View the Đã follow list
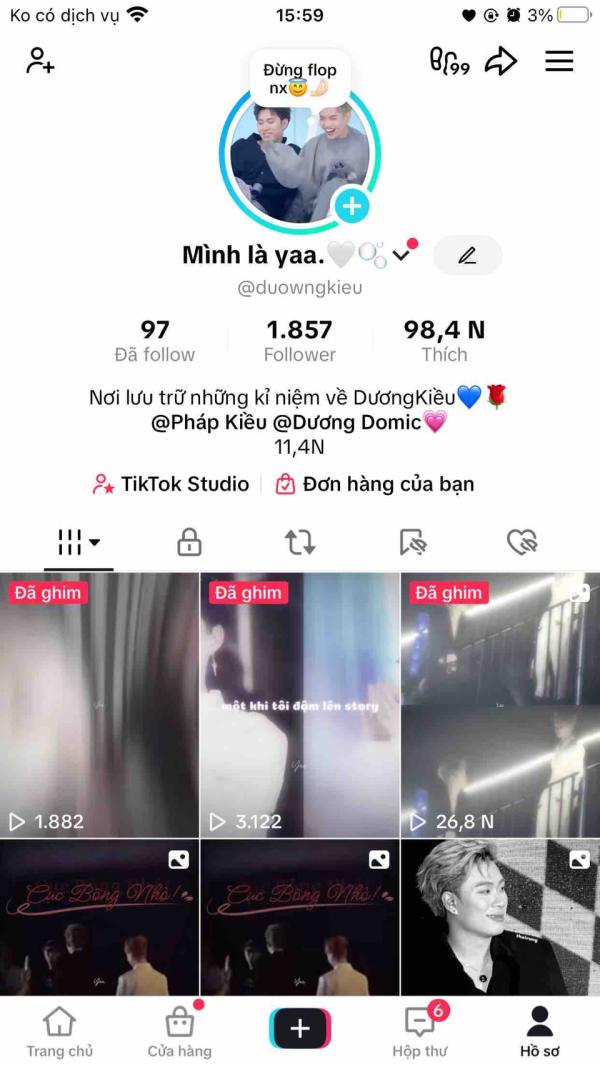600x1067 pixels. 154,341
